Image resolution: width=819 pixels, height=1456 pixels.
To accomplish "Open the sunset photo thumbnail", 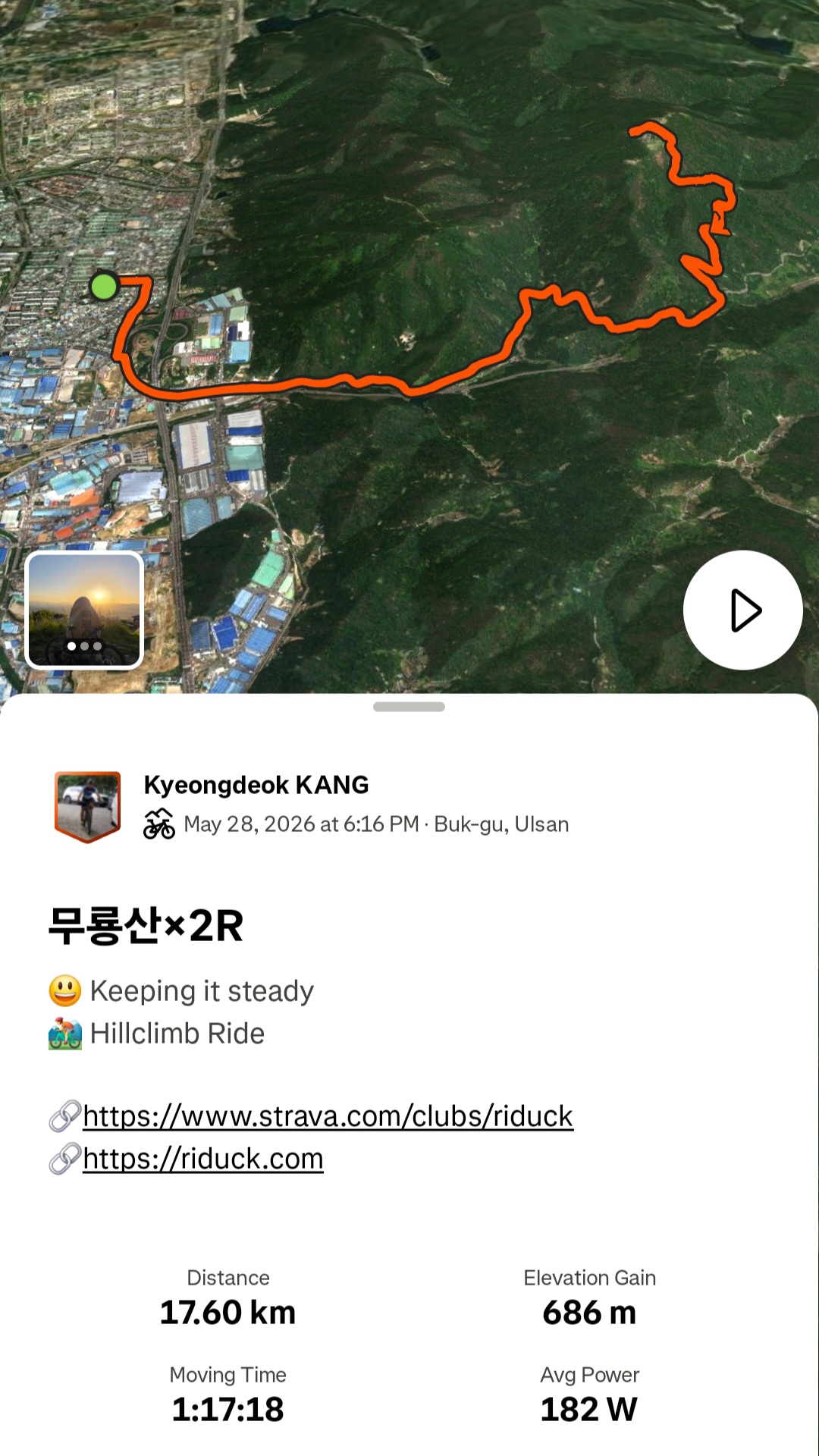I will [84, 610].
